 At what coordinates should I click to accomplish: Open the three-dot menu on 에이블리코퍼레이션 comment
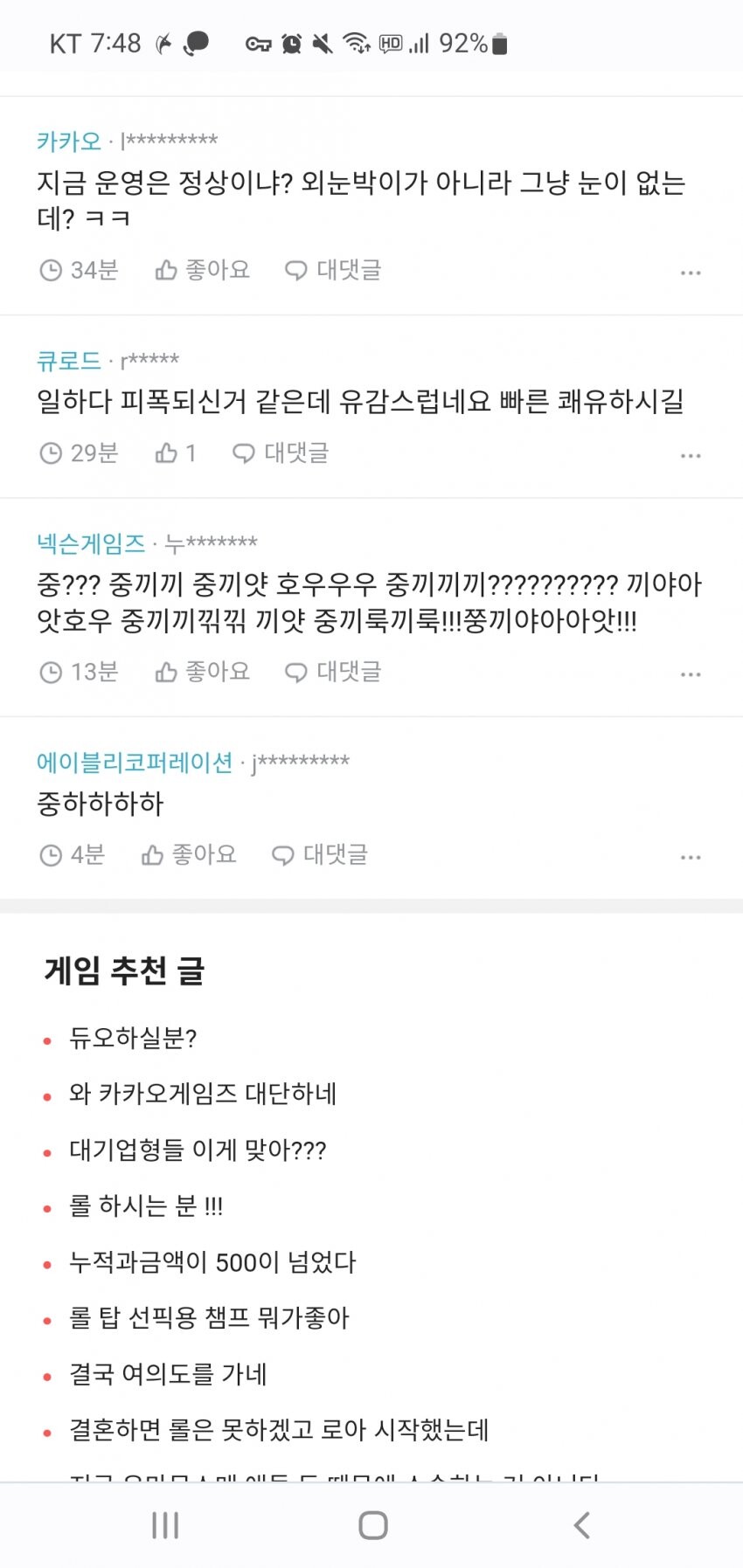tap(691, 857)
